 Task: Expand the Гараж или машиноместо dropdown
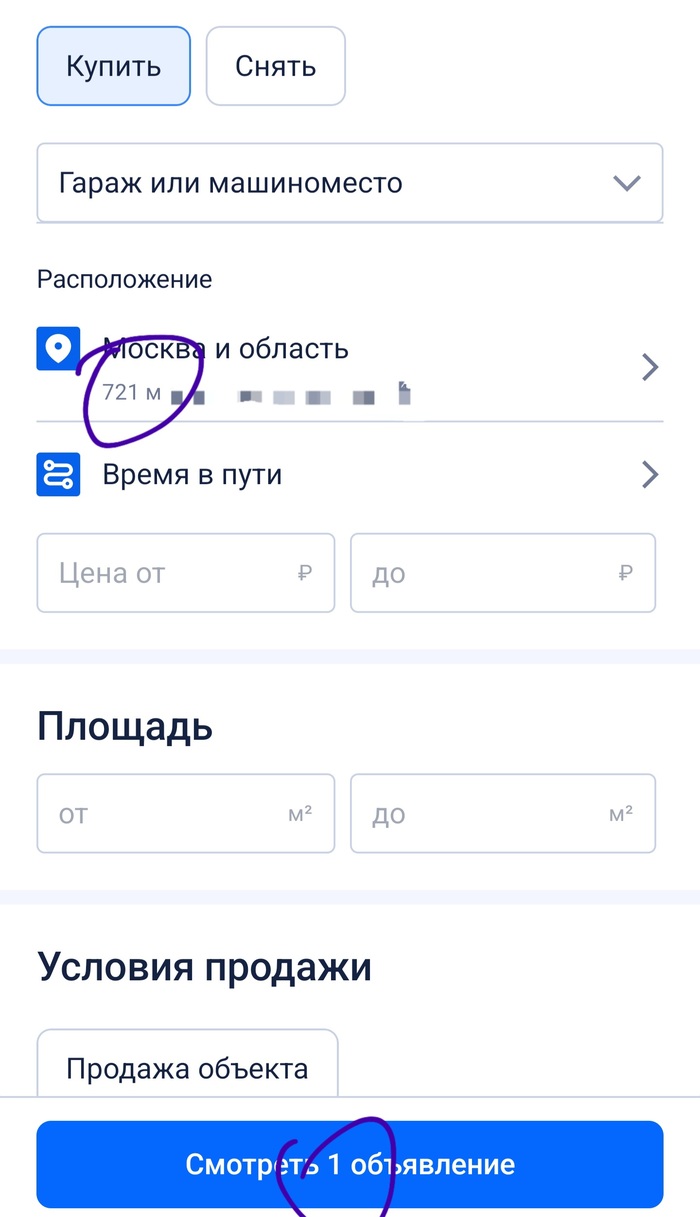point(349,183)
